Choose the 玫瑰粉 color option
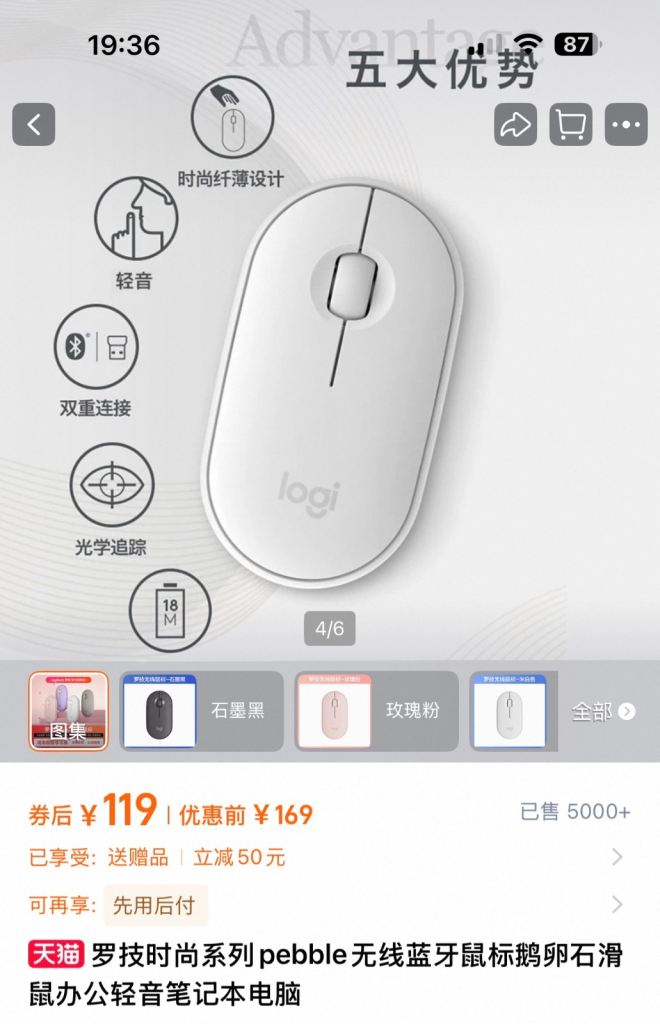The image size is (660, 1024). tap(377, 711)
